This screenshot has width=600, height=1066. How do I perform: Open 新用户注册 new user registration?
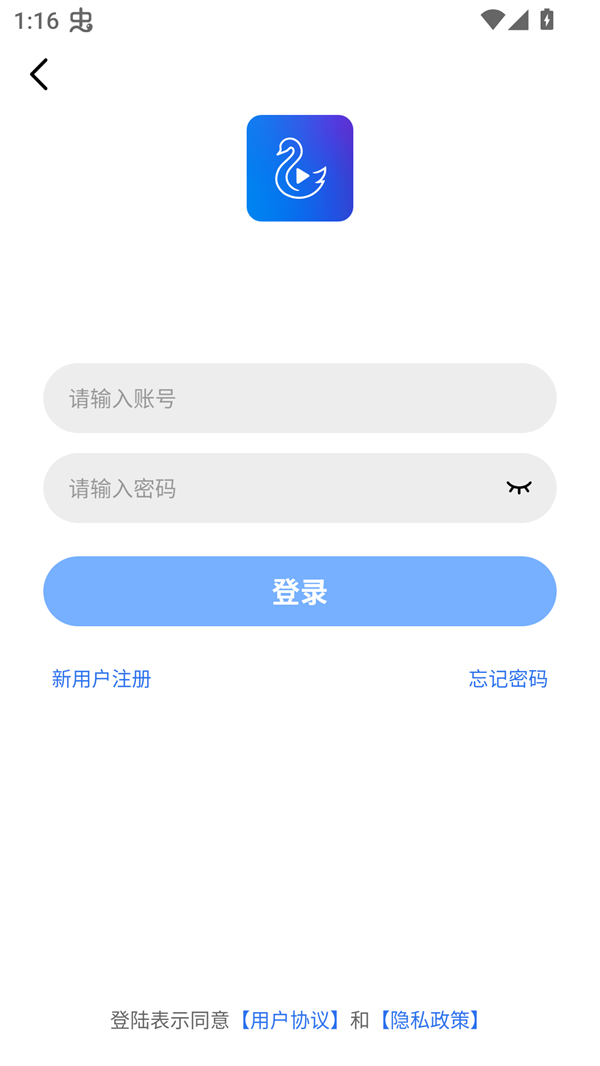coord(101,678)
